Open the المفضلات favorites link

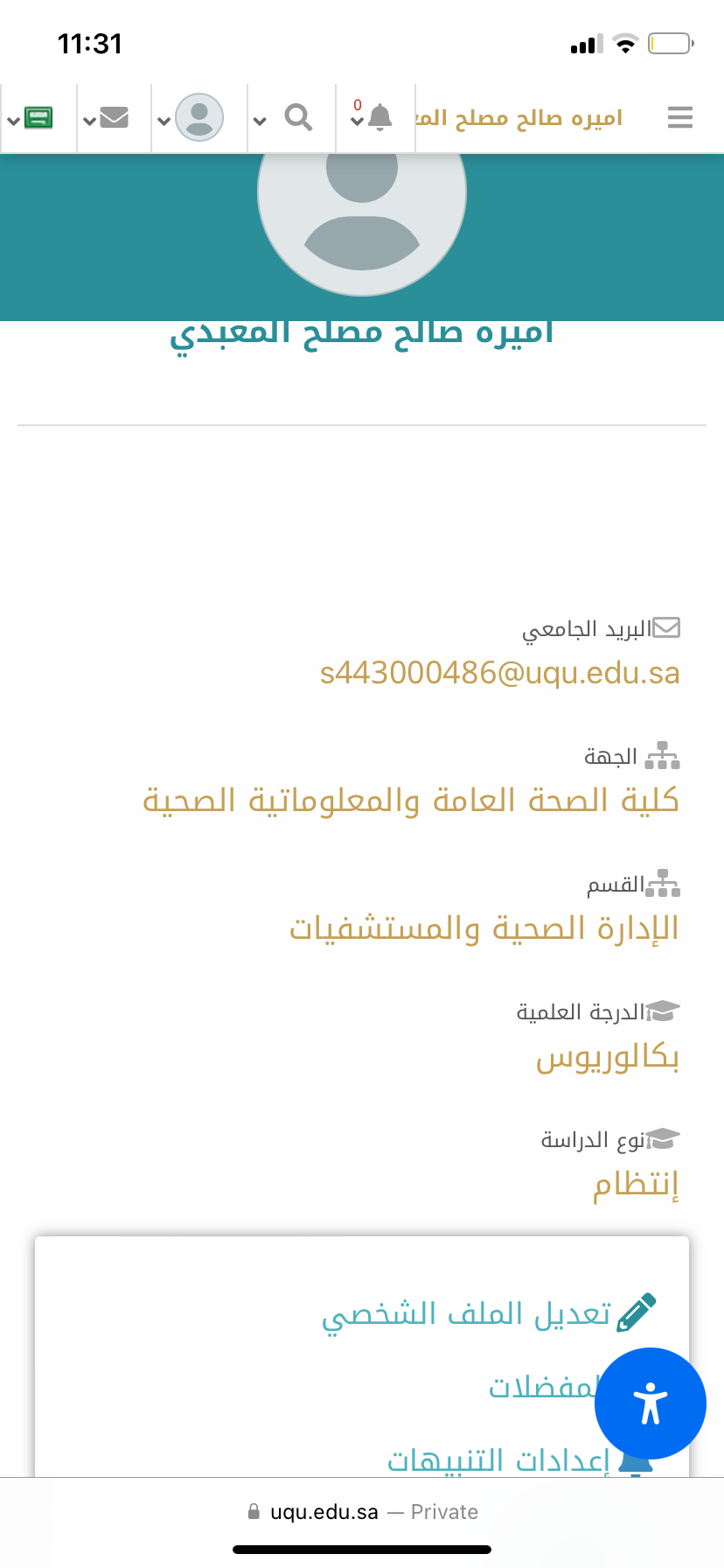click(540, 1387)
